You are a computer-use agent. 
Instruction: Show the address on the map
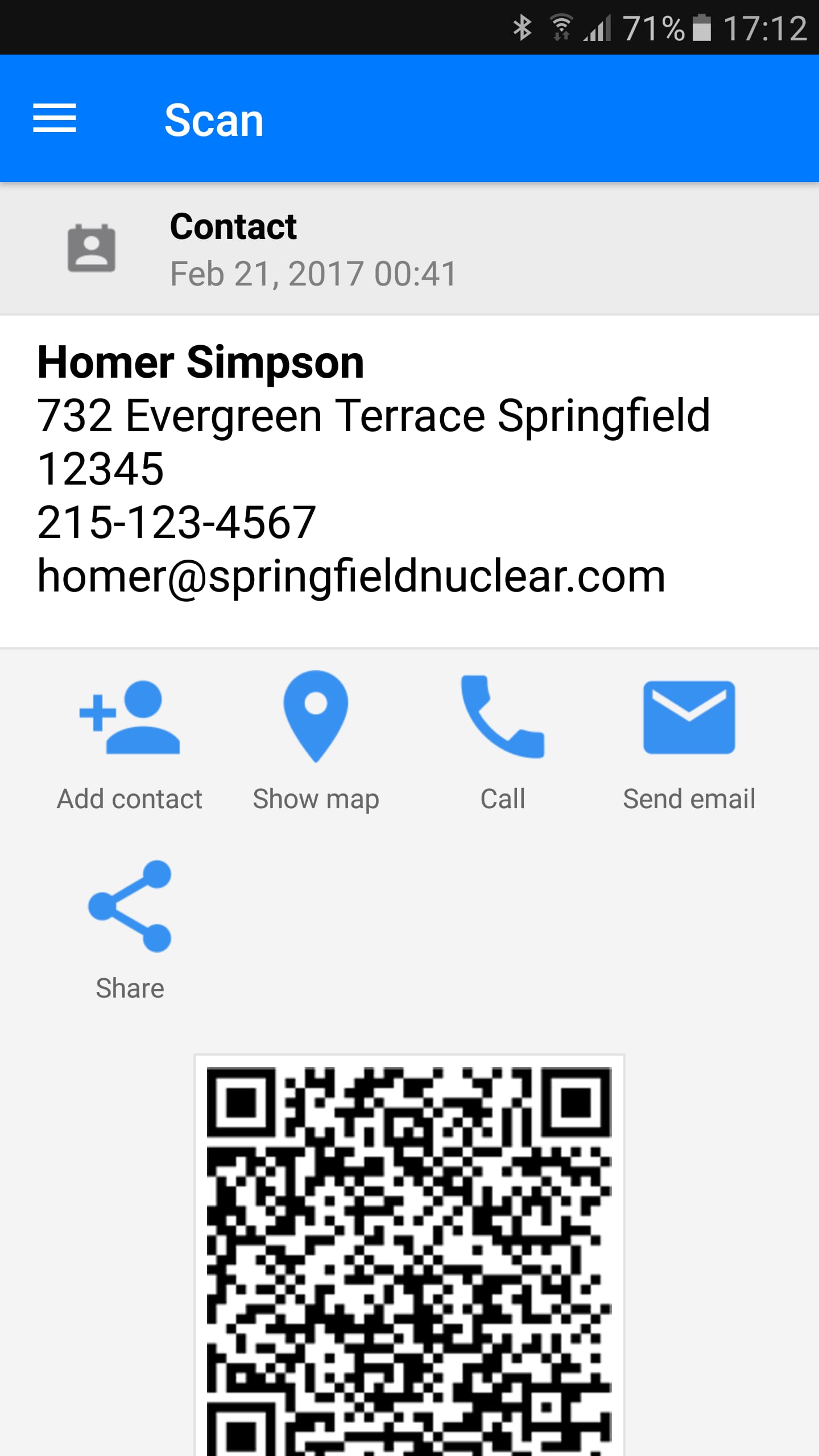point(316,739)
